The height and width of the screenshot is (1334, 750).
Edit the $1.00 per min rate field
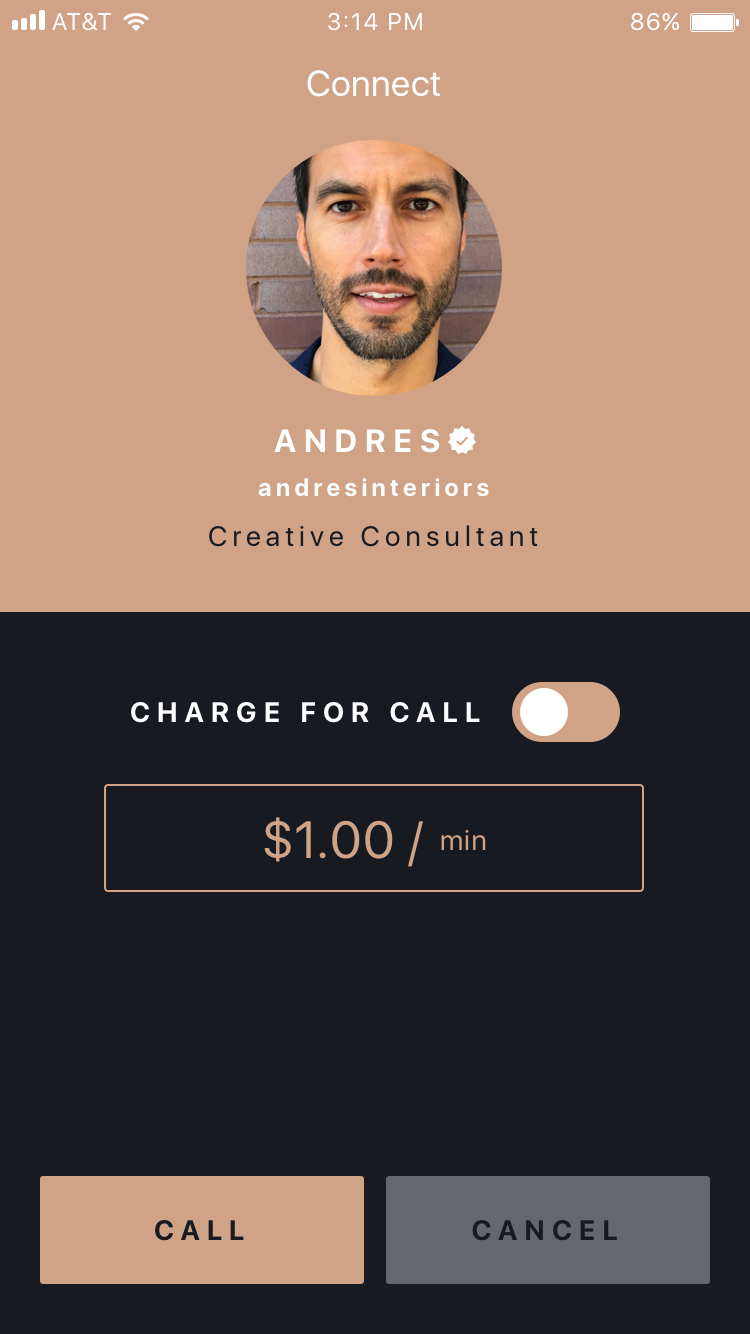(x=373, y=838)
